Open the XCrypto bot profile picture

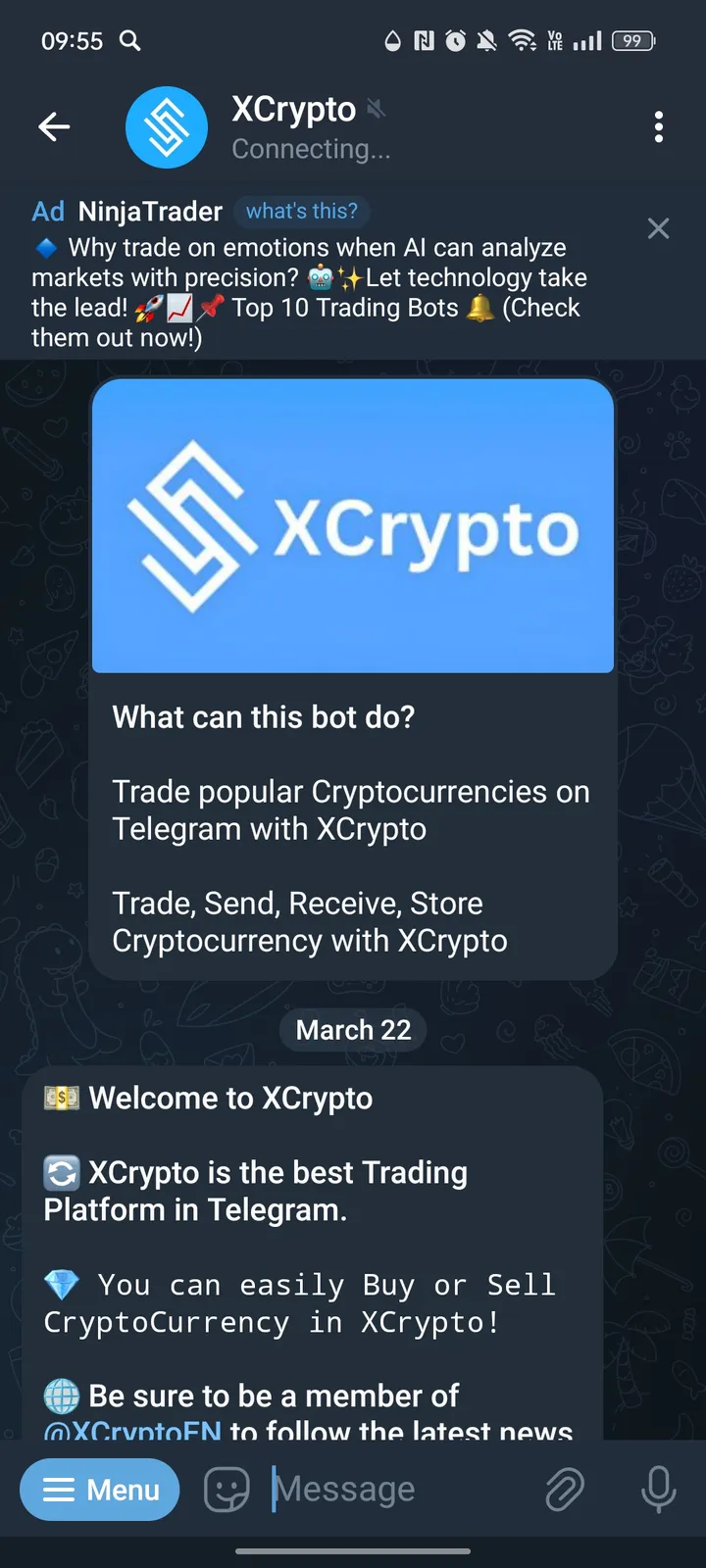tap(167, 127)
